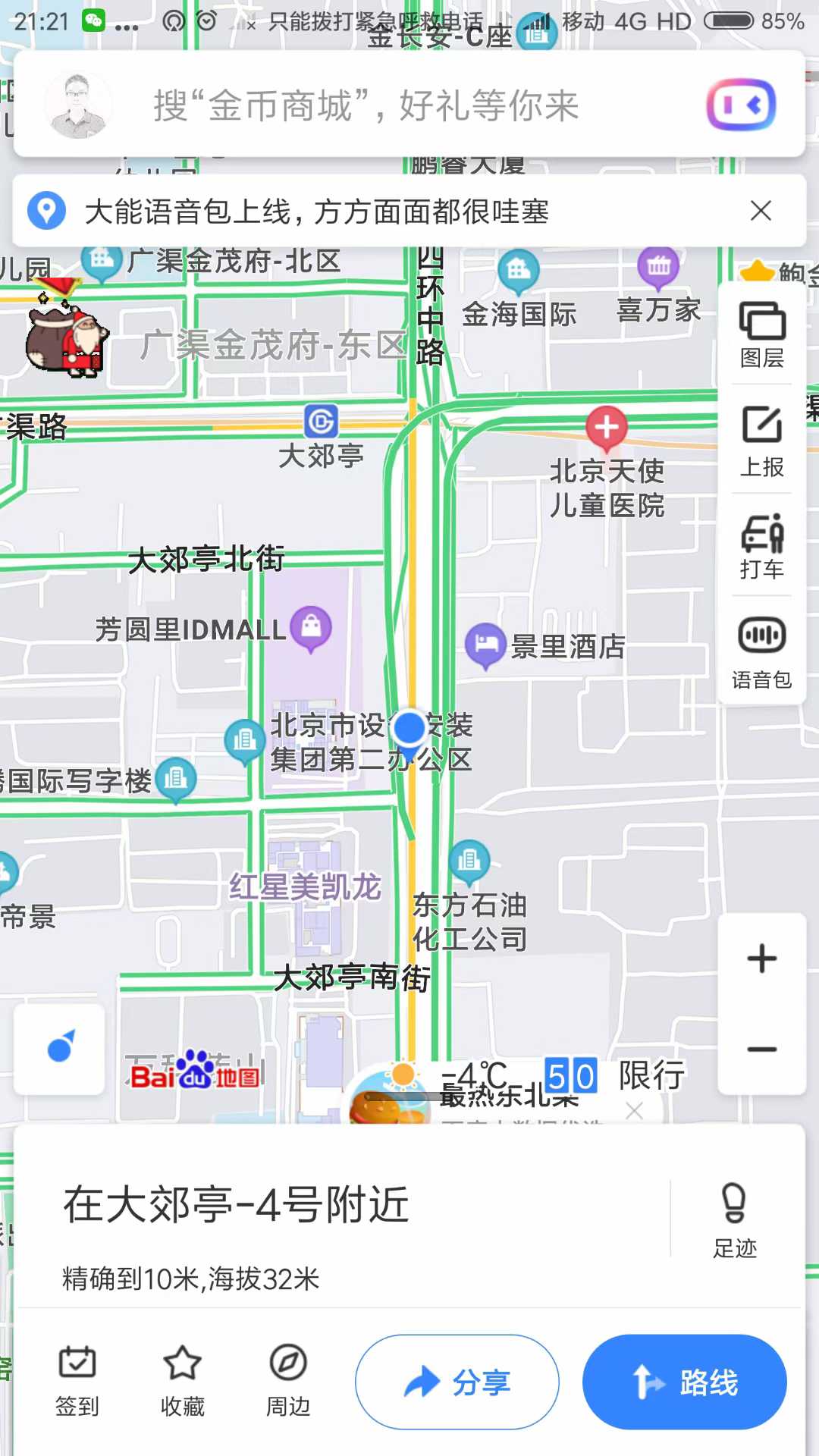The height and width of the screenshot is (1456, 819).
Task: Start 路线 route planning
Action: point(684,1382)
